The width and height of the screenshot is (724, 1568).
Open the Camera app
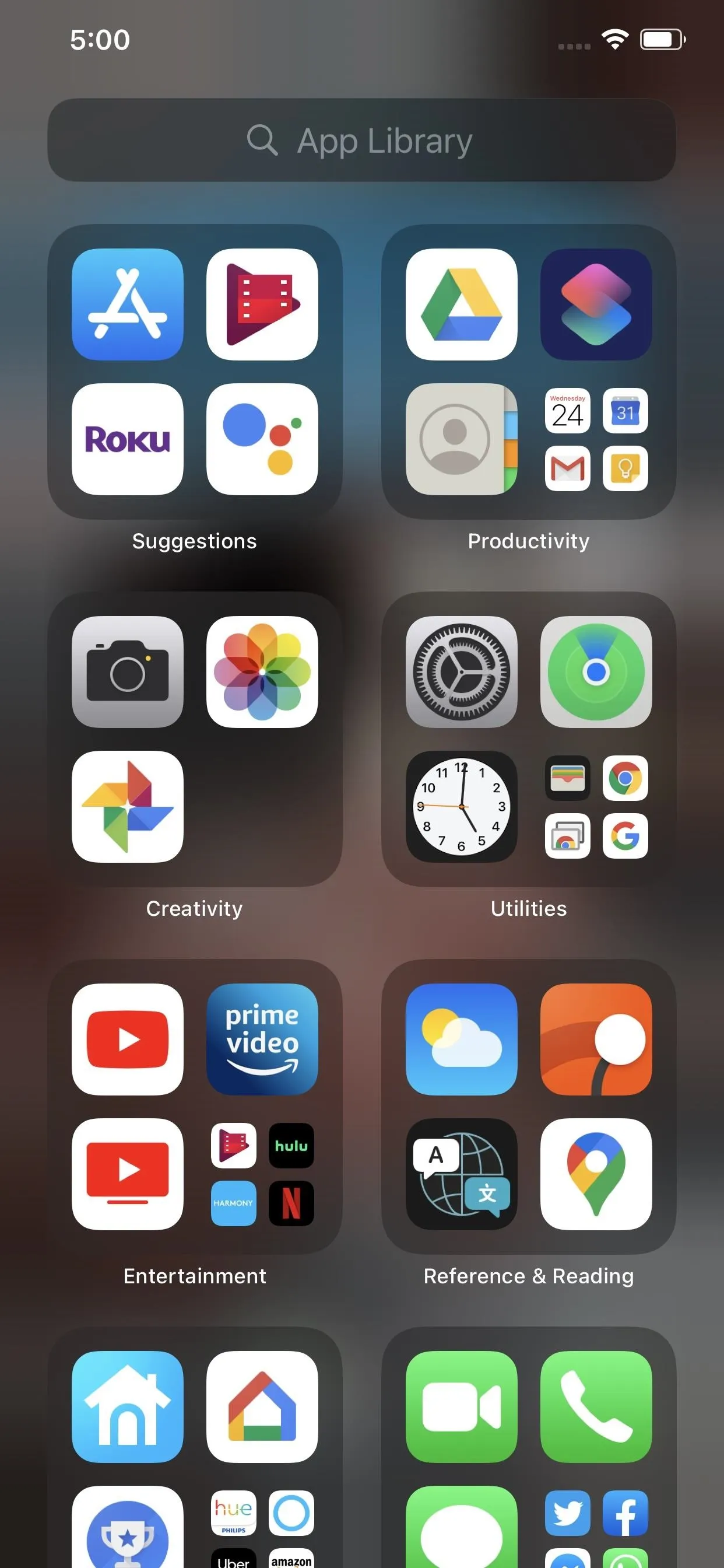tap(127, 671)
